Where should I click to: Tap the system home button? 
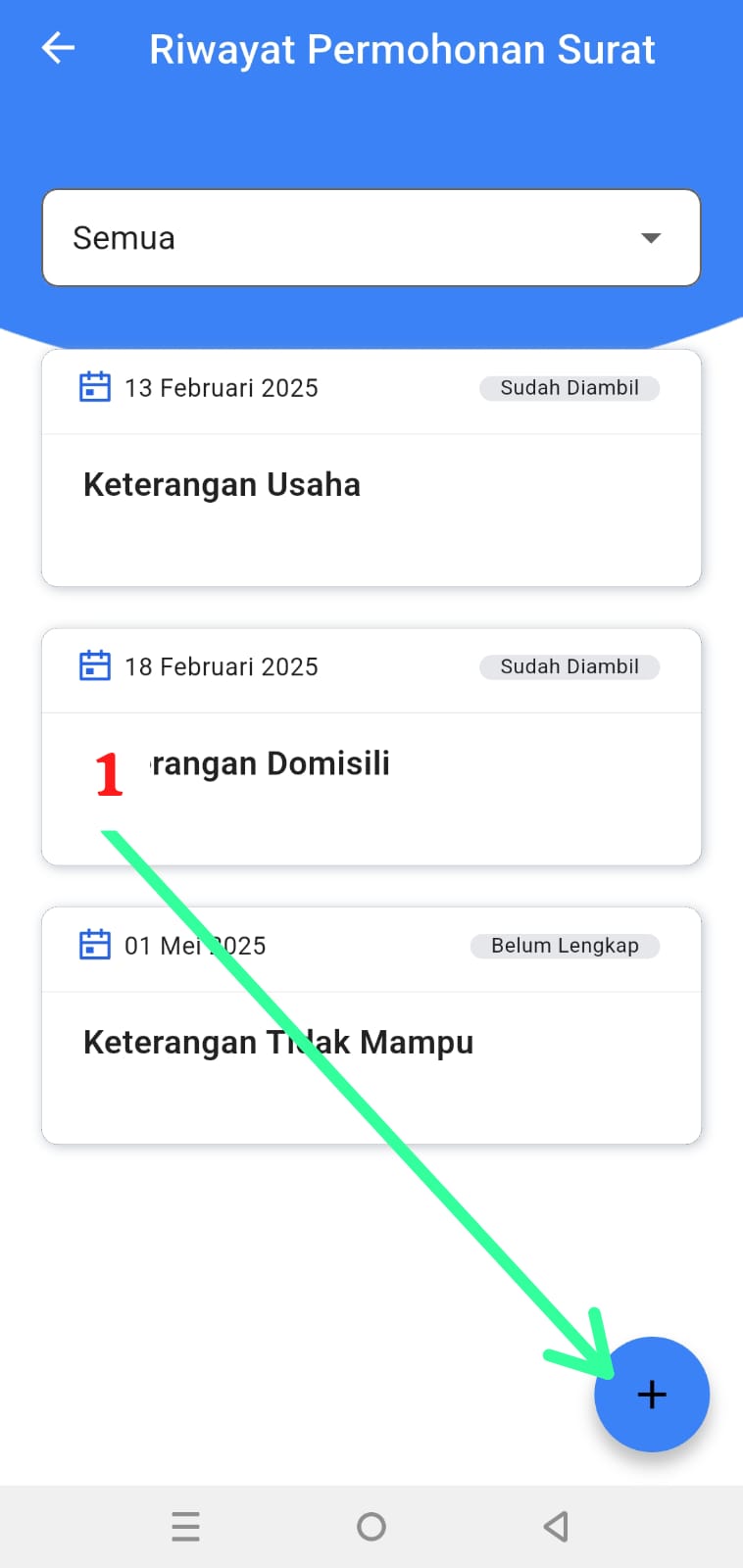[371, 1526]
